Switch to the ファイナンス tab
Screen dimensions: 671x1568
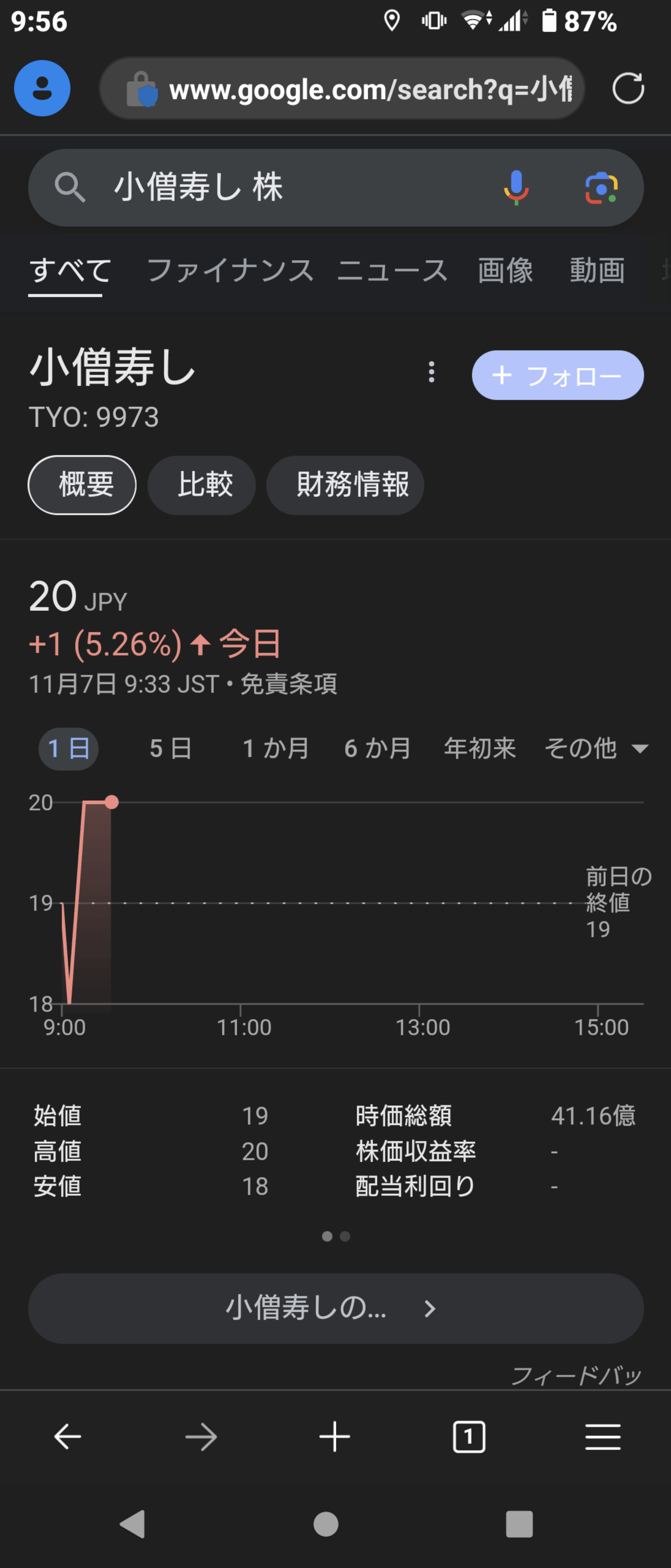point(230,269)
